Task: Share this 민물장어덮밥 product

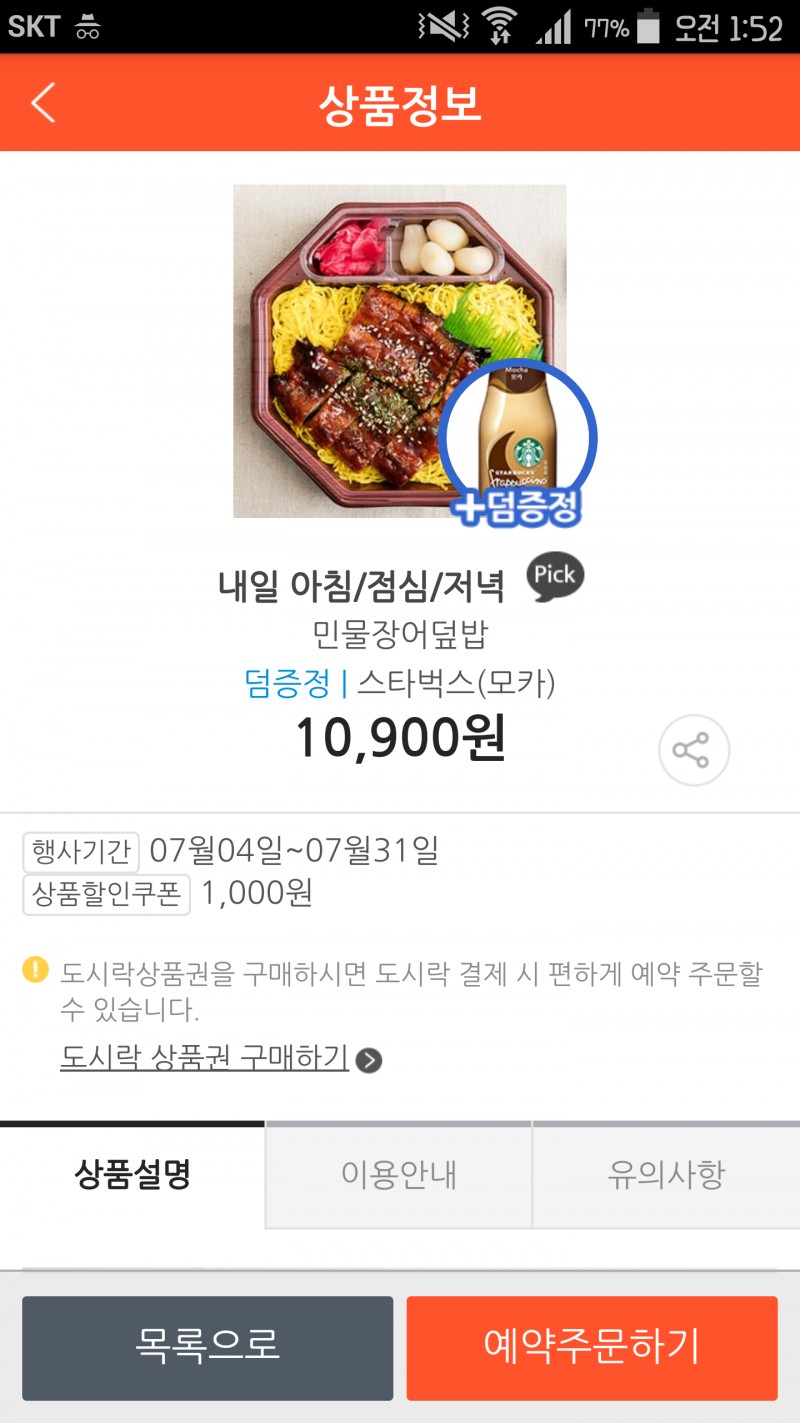Action: tap(693, 749)
